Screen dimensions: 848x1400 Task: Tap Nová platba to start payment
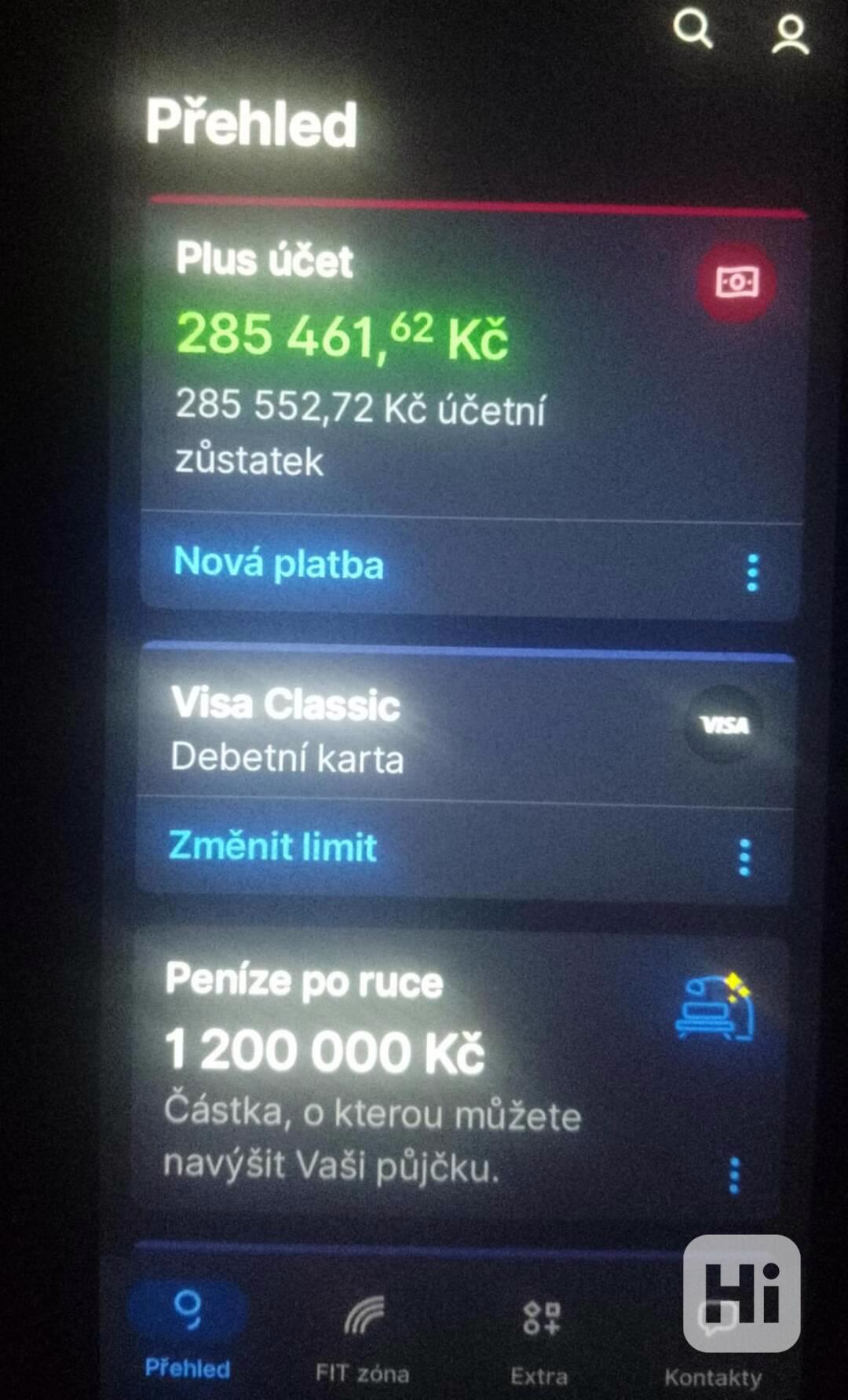[279, 564]
